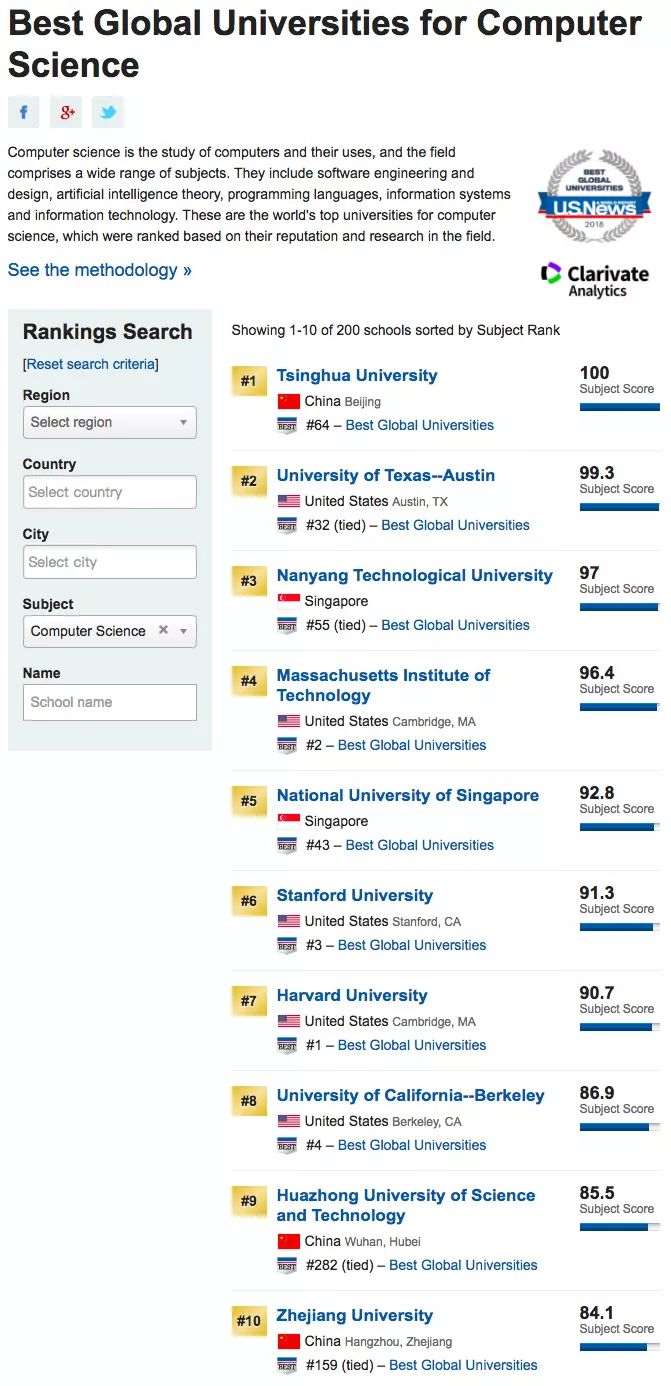Open Best Global Universities link under Zhejiang University
Viewport: 671px width, 1386px height.
point(463,1365)
